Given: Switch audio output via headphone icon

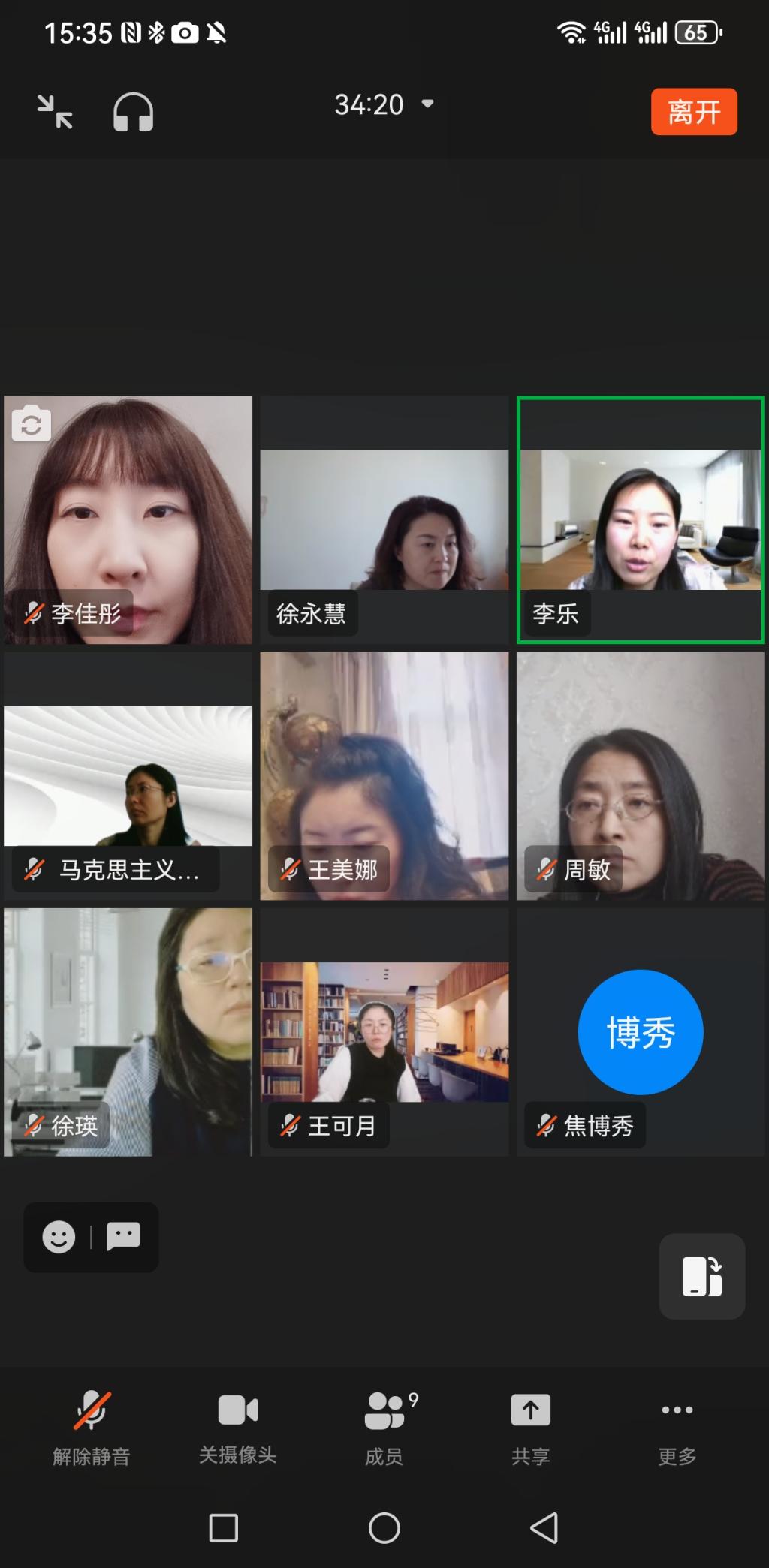Looking at the screenshot, I should 133,113.
